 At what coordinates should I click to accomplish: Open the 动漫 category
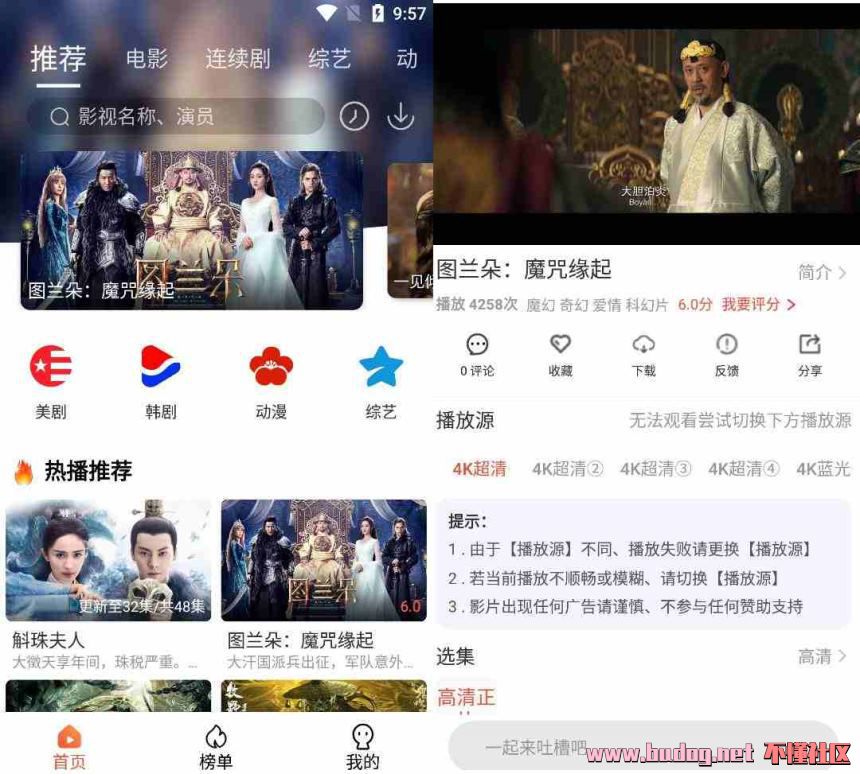pos(271,380)
